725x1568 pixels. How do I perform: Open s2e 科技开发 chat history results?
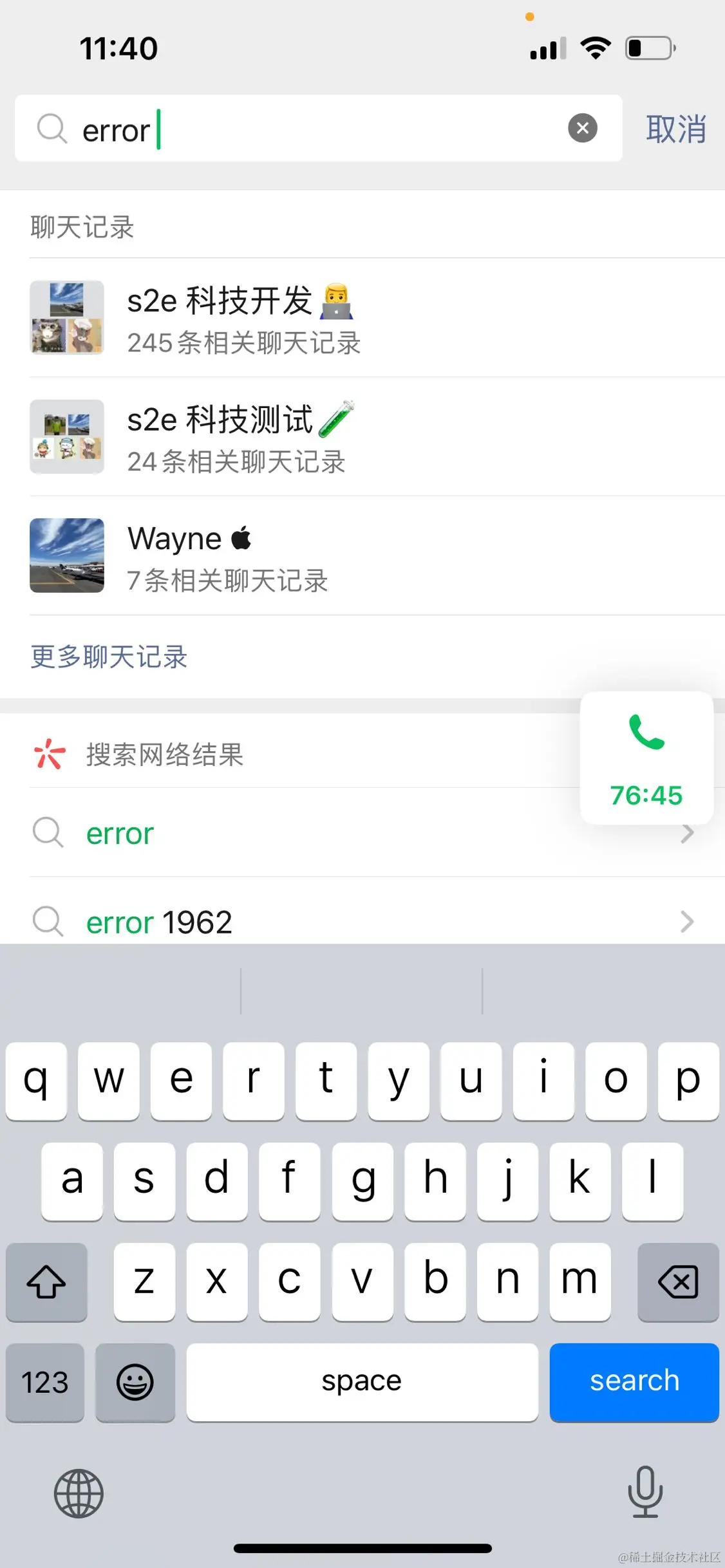click(x=361, y=318)
